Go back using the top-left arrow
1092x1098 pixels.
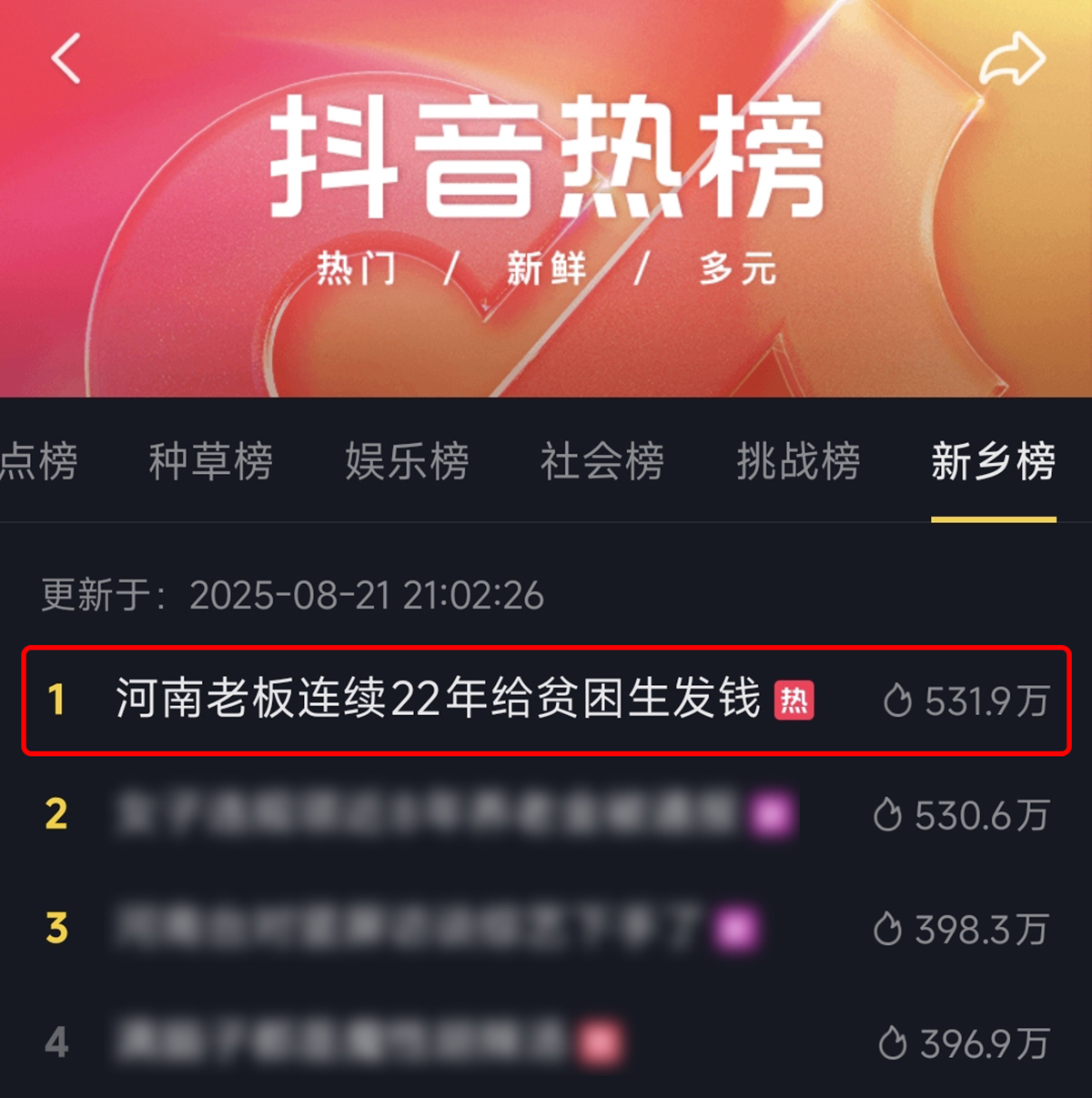pos(66,58)
